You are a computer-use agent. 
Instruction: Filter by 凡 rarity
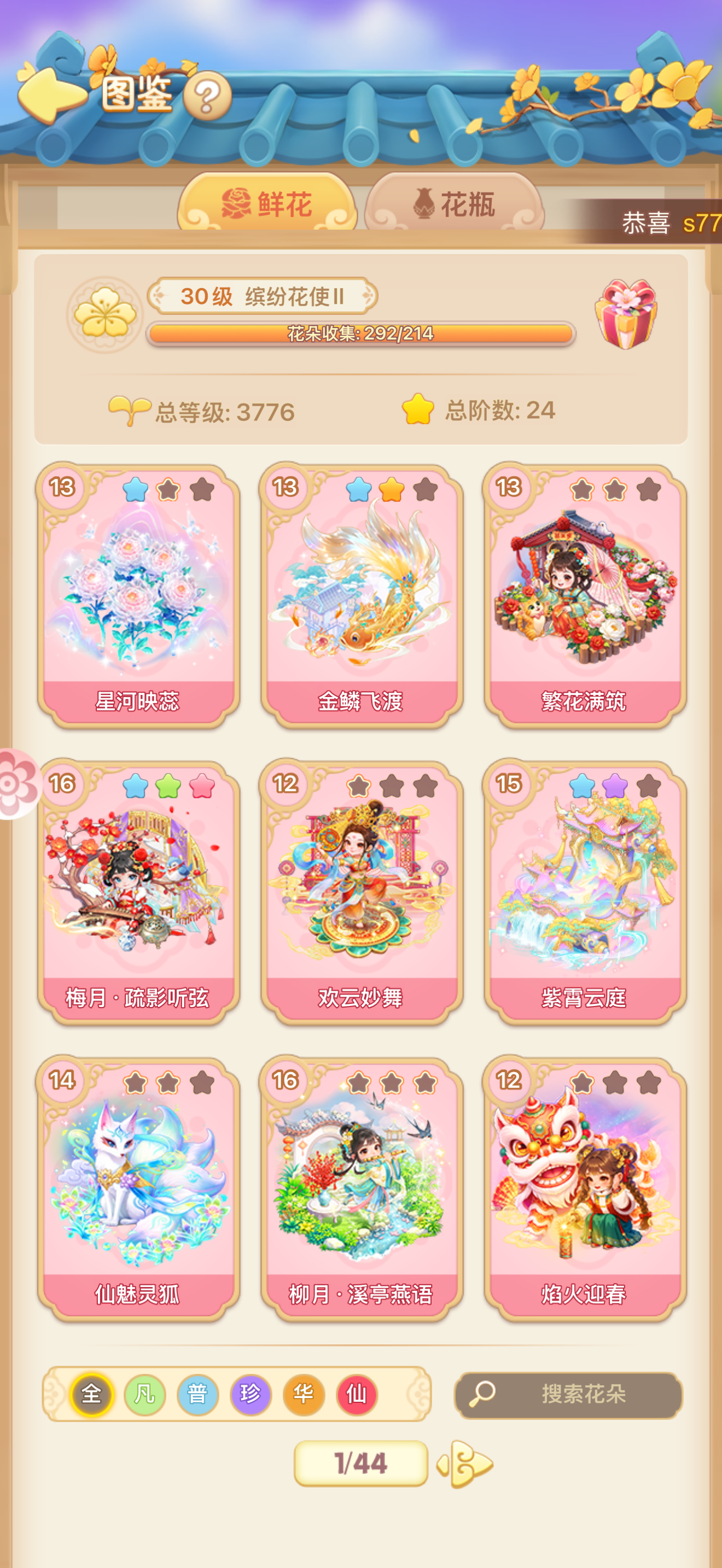pos(144,1394)
